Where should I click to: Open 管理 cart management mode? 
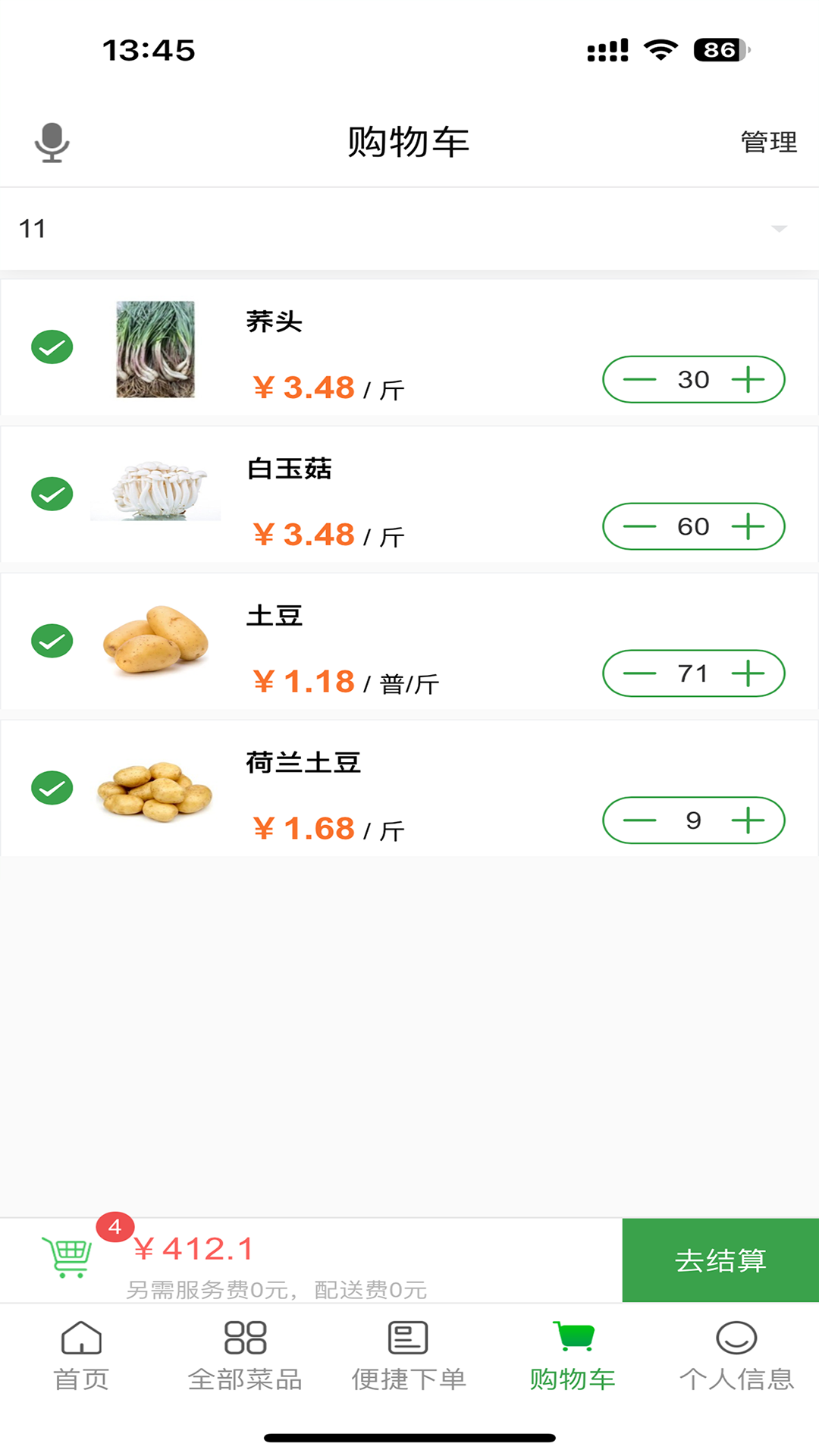pos(768,140)
